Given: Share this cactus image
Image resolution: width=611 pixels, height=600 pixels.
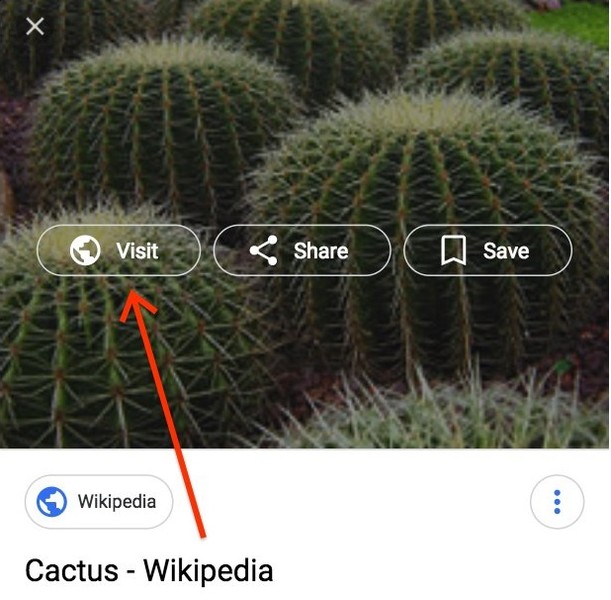Looking at the screenshot, I should point(301,250).
